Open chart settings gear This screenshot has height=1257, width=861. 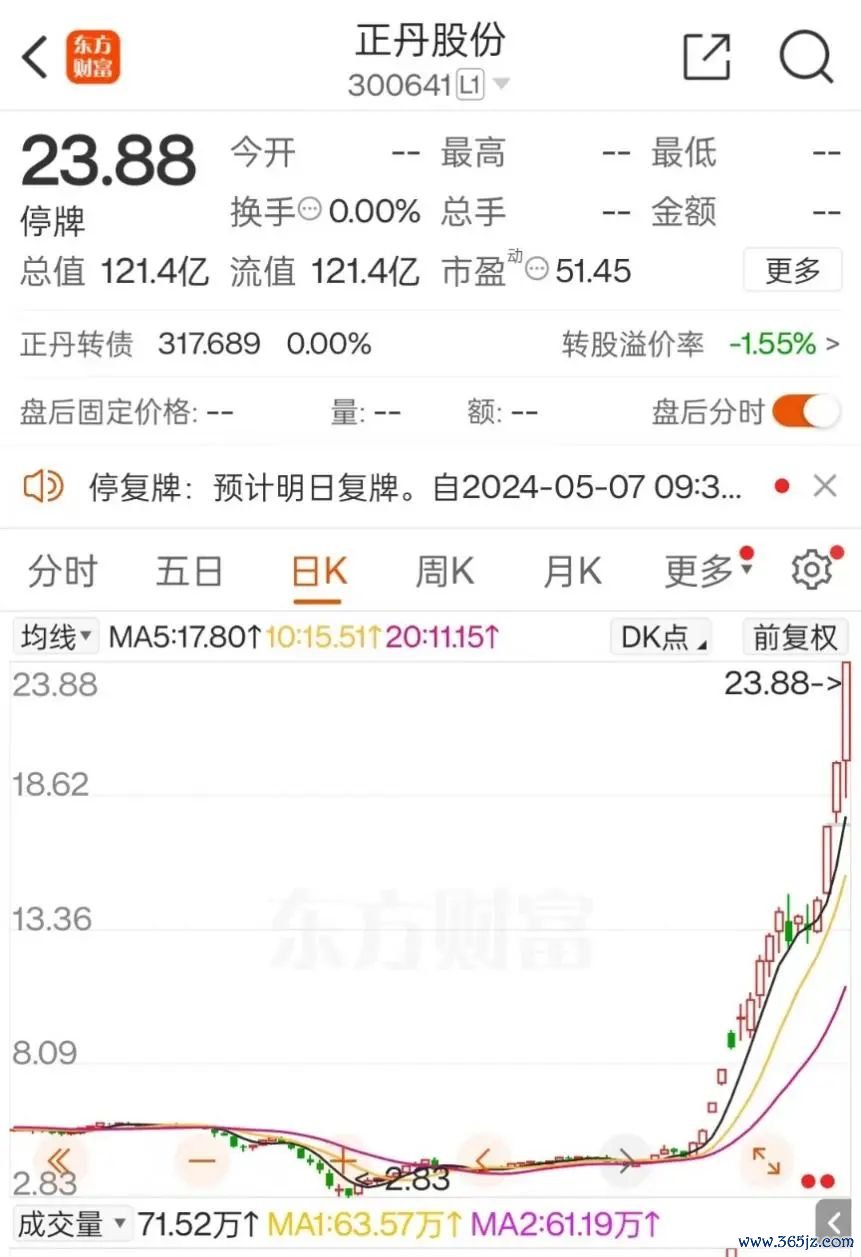[x=811, y=570]
